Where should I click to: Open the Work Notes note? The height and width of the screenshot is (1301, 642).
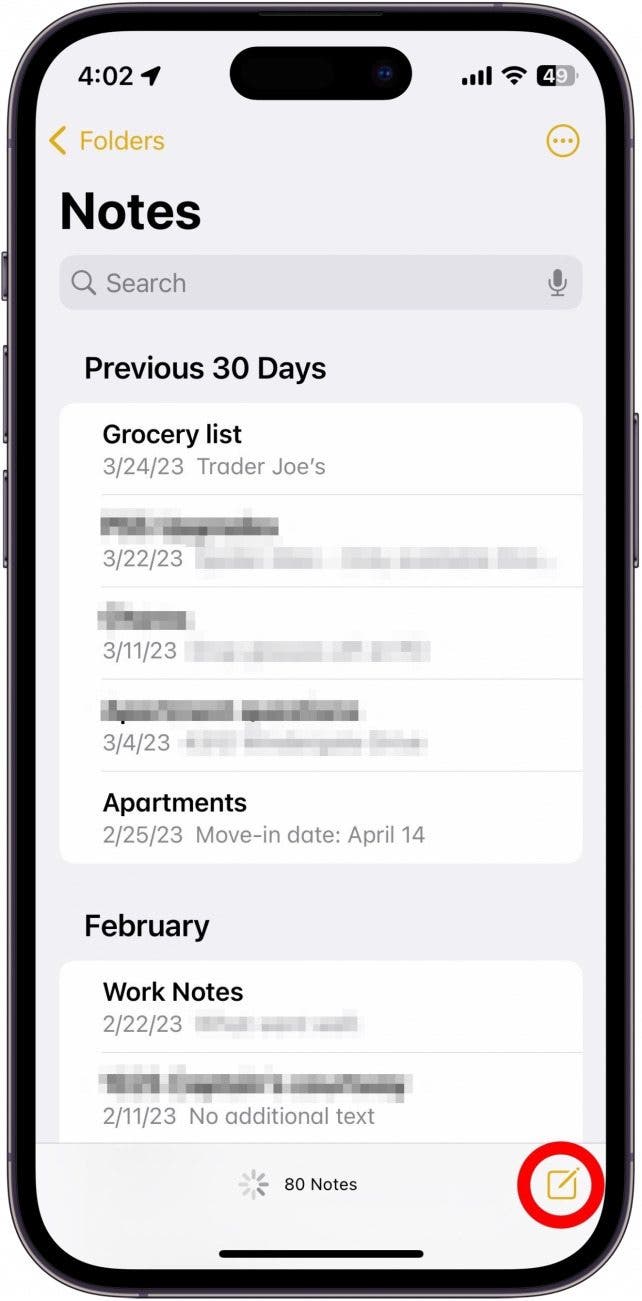[x=321, y=1007]
